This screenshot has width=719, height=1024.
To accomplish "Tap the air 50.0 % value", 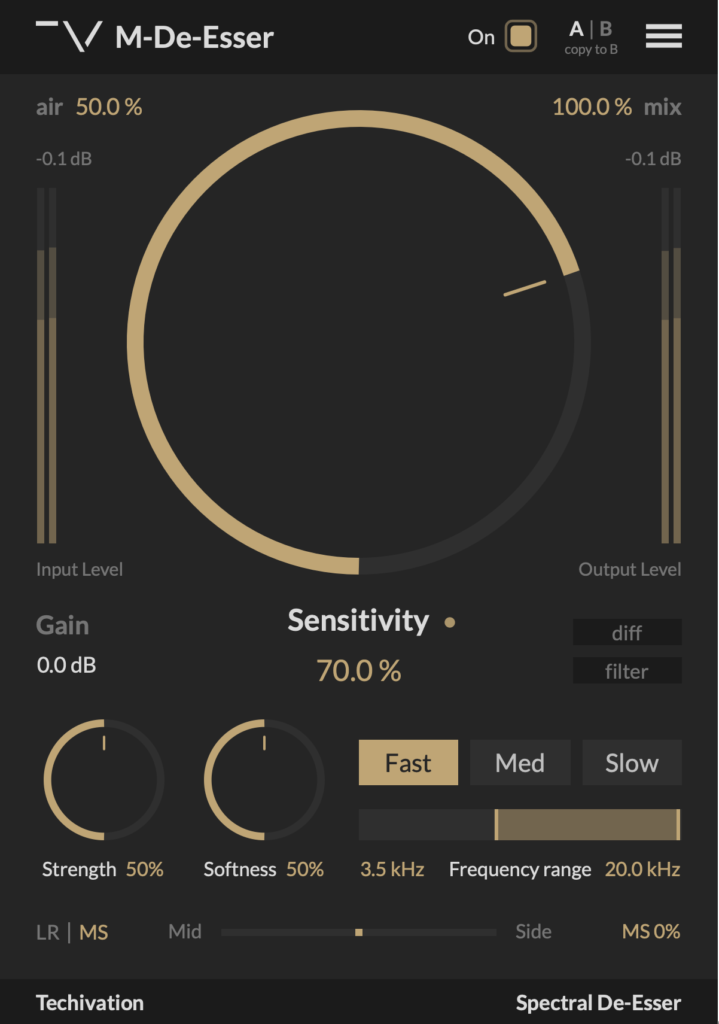I will 109,107.
